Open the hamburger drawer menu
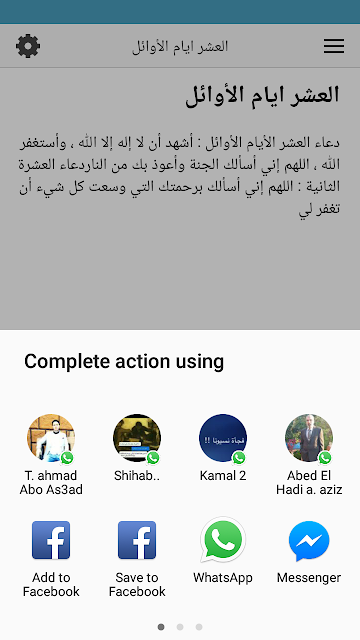 pyautogui.click(x=334, y=46)
